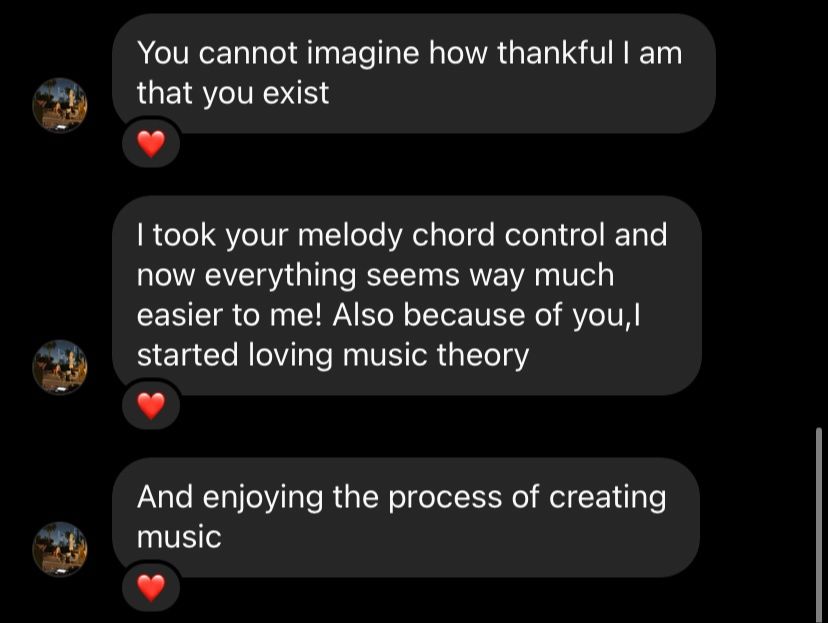Viewport: 828px width, 623px height.
Task: Open heart reaction under "thankful I am" message
Action: coord(150,145)
